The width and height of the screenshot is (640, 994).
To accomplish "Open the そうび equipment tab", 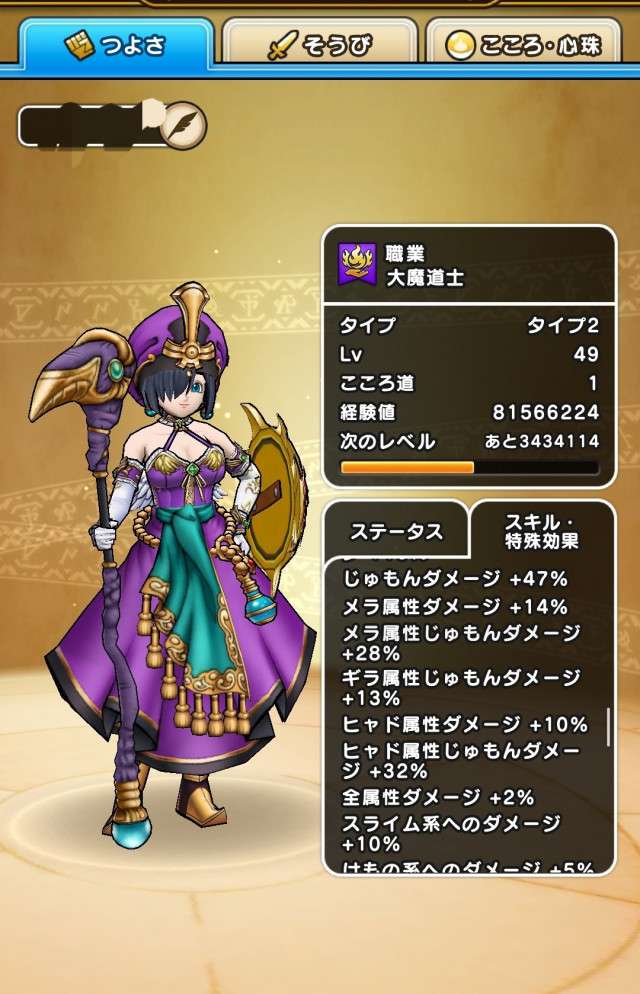I will (x=319, y=44).
